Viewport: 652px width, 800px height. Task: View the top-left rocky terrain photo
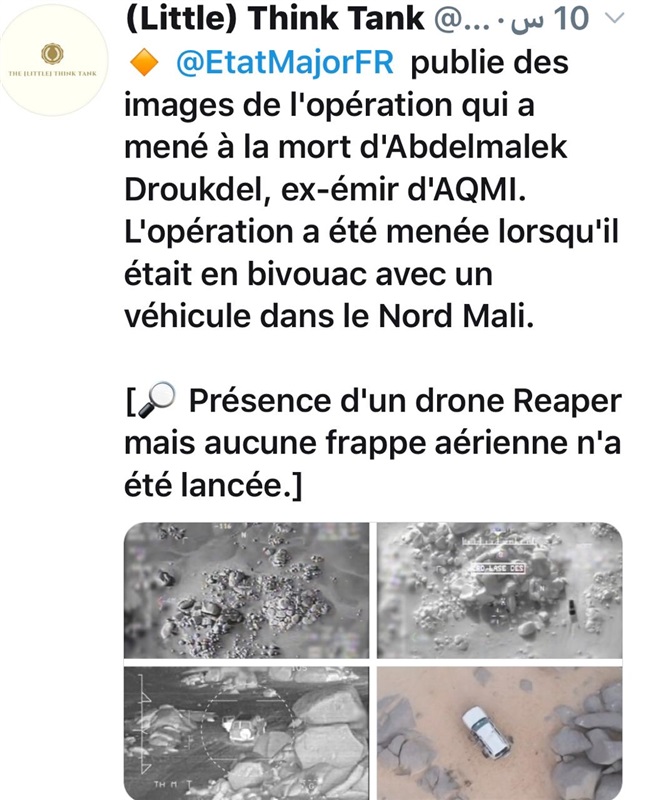click(x=246, y=591)
